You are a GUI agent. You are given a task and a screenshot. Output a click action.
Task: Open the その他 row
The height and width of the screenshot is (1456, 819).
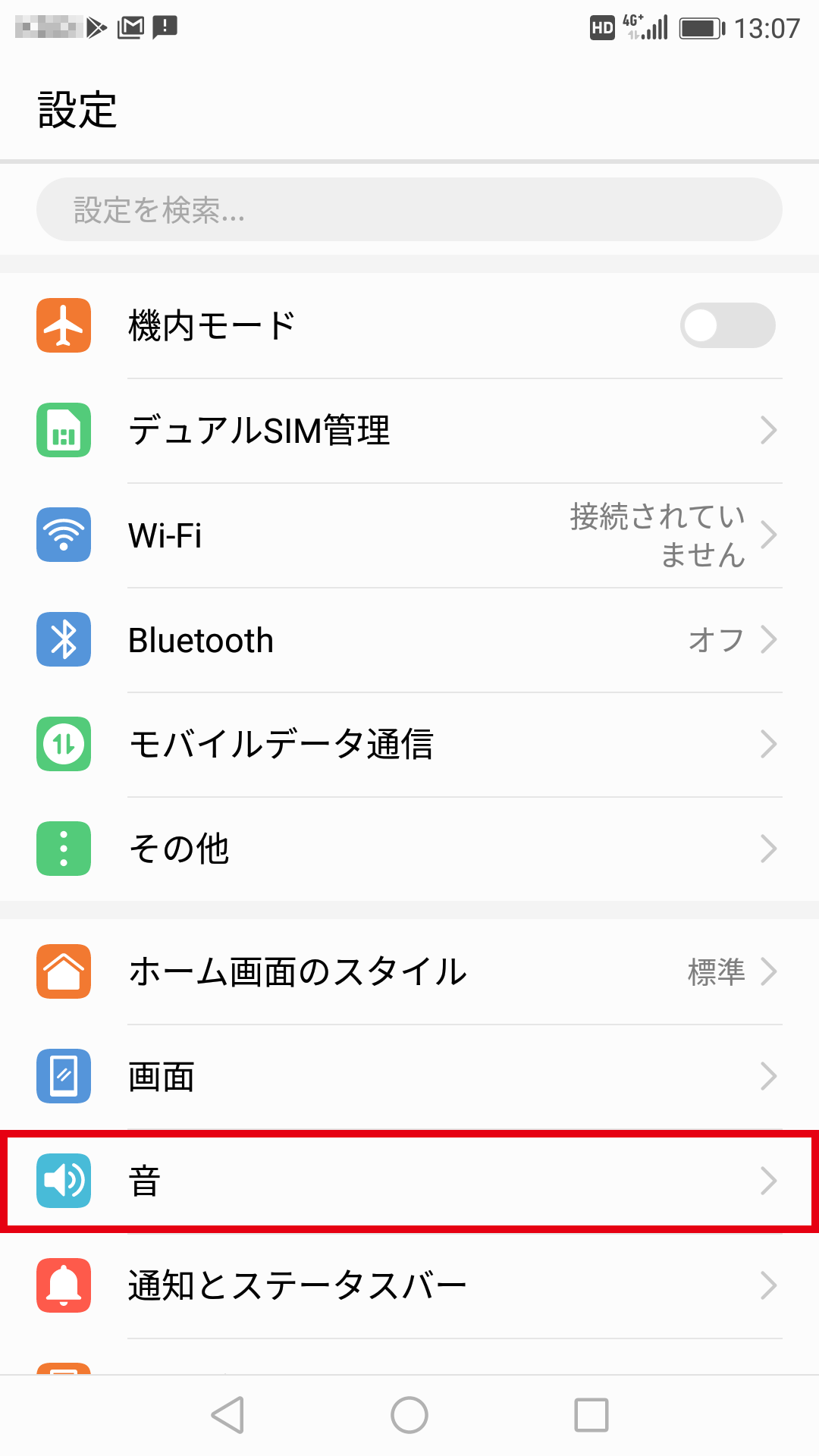pyautogui.click(x=409, y=849)
